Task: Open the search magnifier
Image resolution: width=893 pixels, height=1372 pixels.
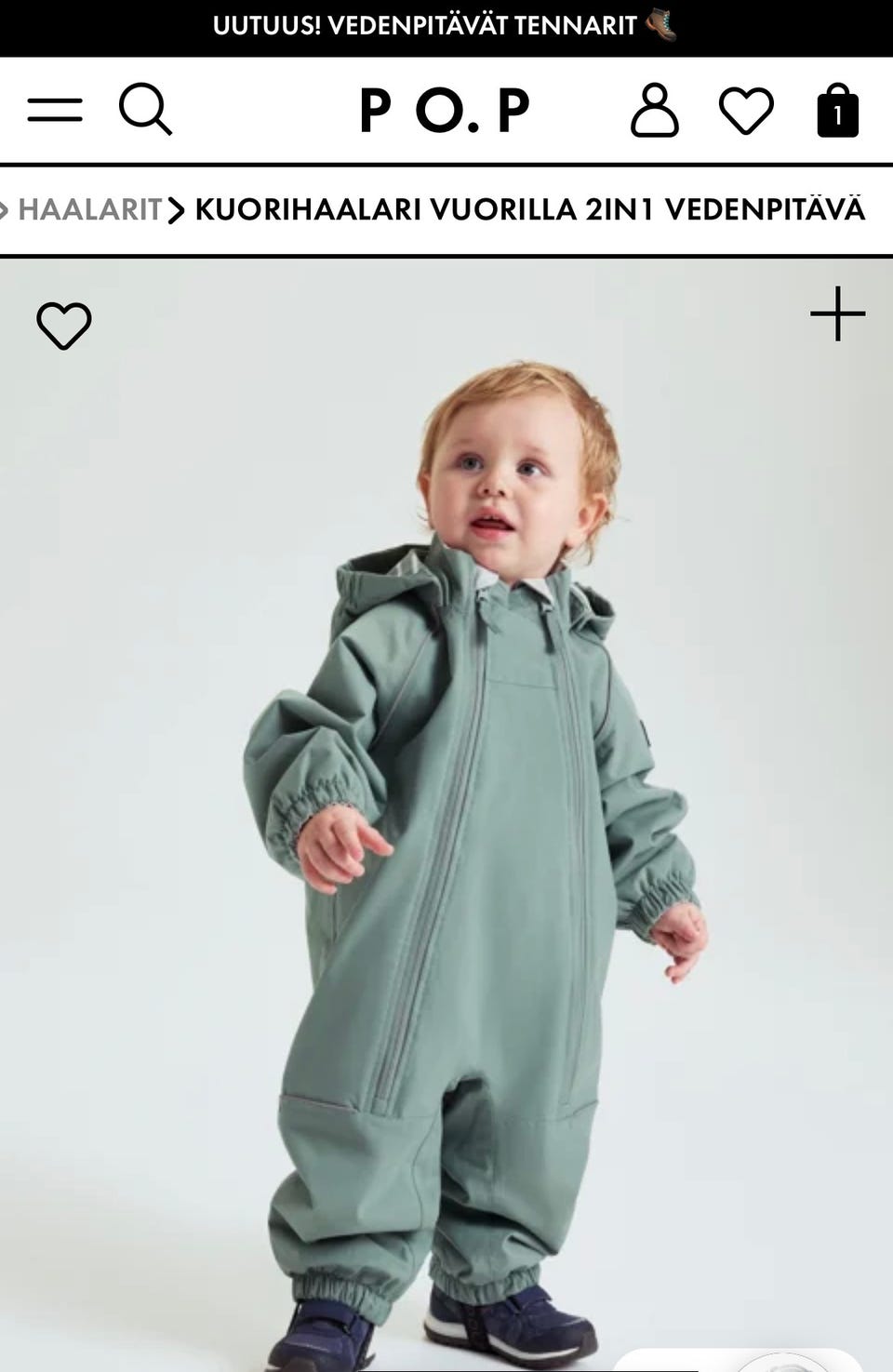Action: click(x=145, y=110)
